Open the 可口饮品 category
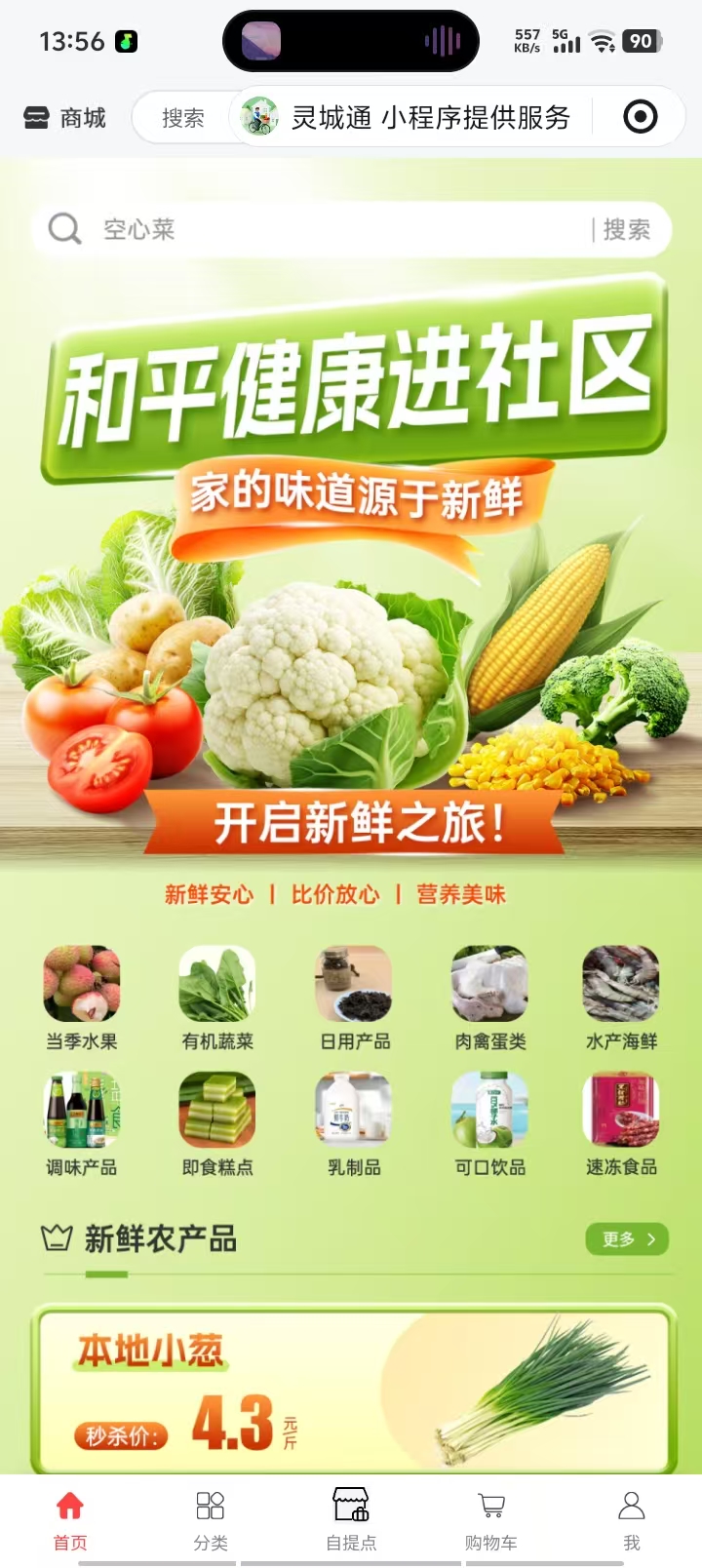Image resolution: width=702 pixels, height=1568 pixels. tap(489, 1123)
